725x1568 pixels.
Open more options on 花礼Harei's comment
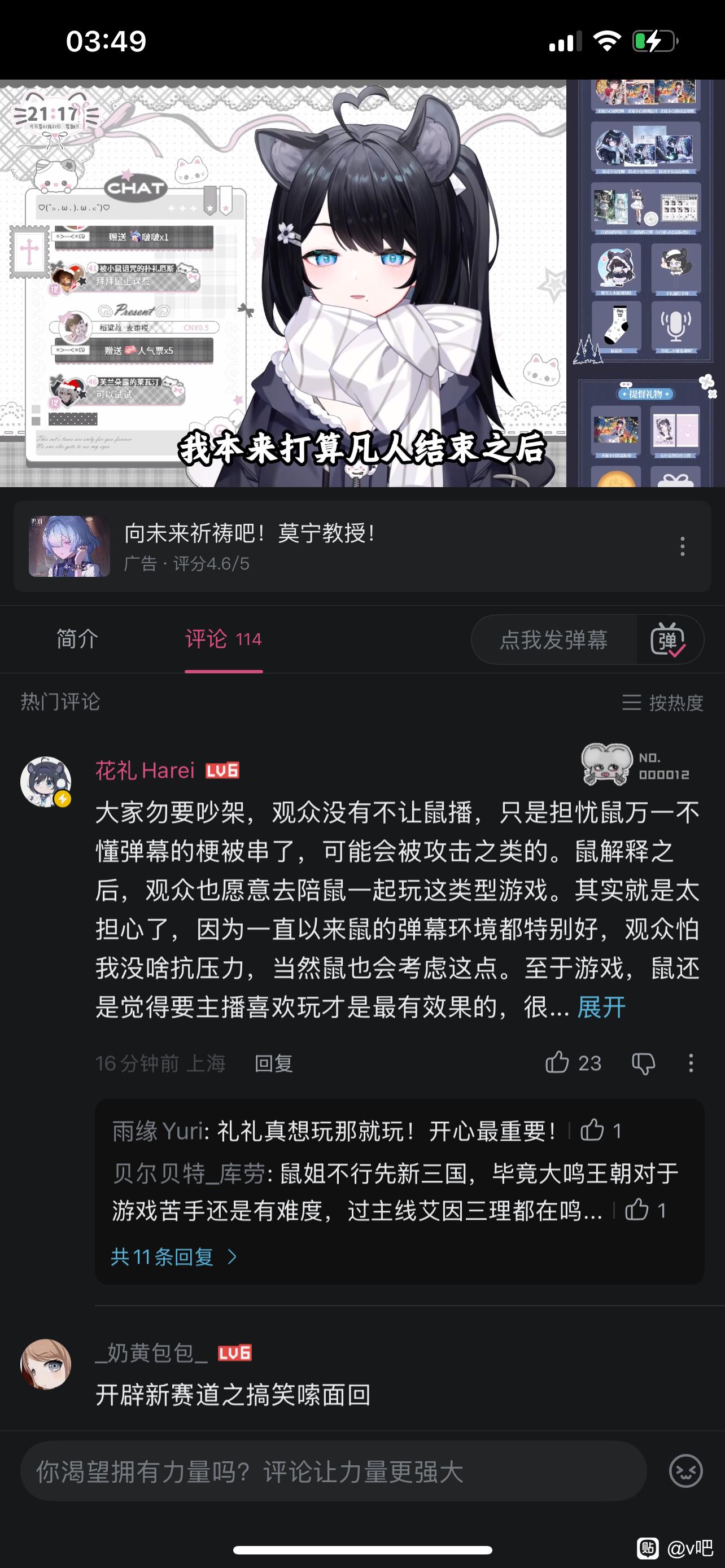tap(691, 1063)
